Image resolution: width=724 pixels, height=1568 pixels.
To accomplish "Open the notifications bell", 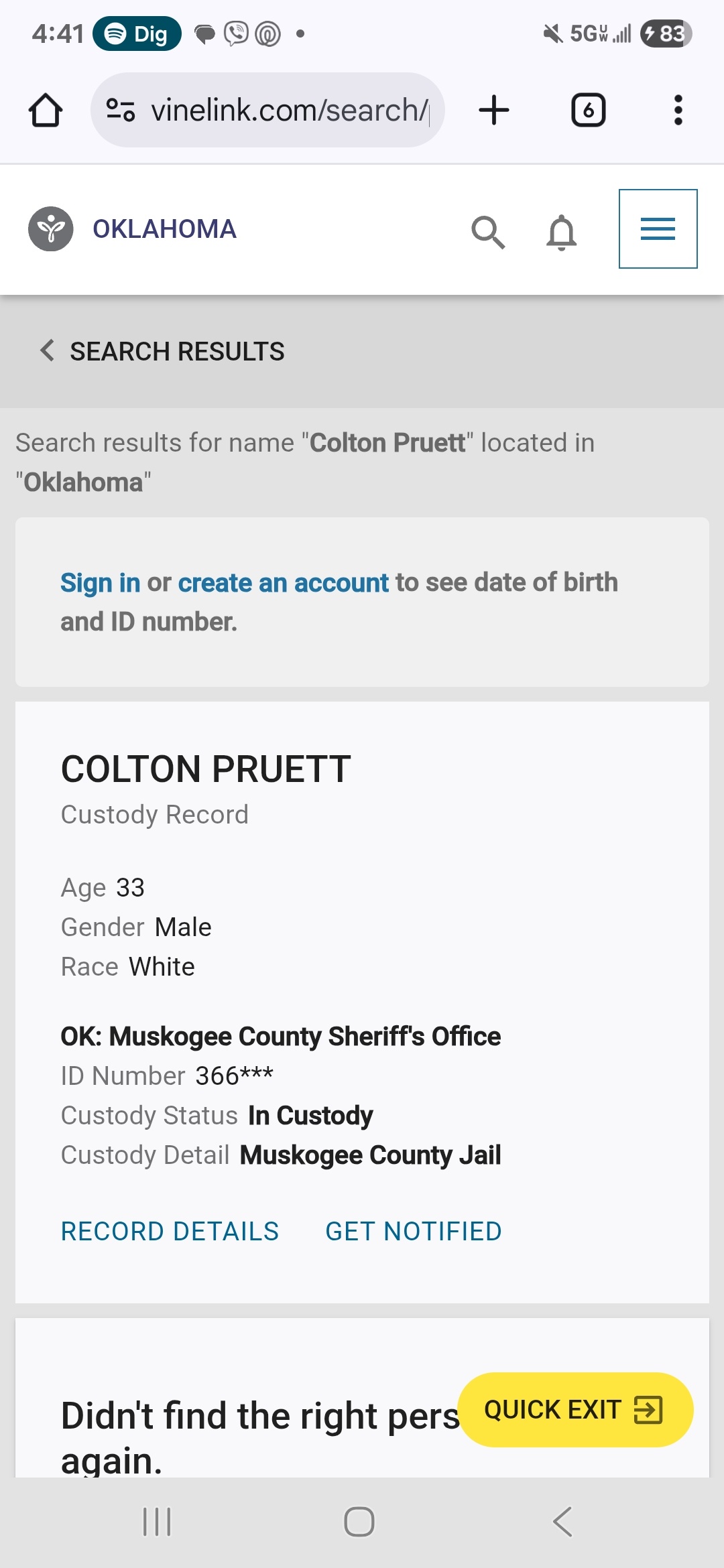I will tap(562, 233).
